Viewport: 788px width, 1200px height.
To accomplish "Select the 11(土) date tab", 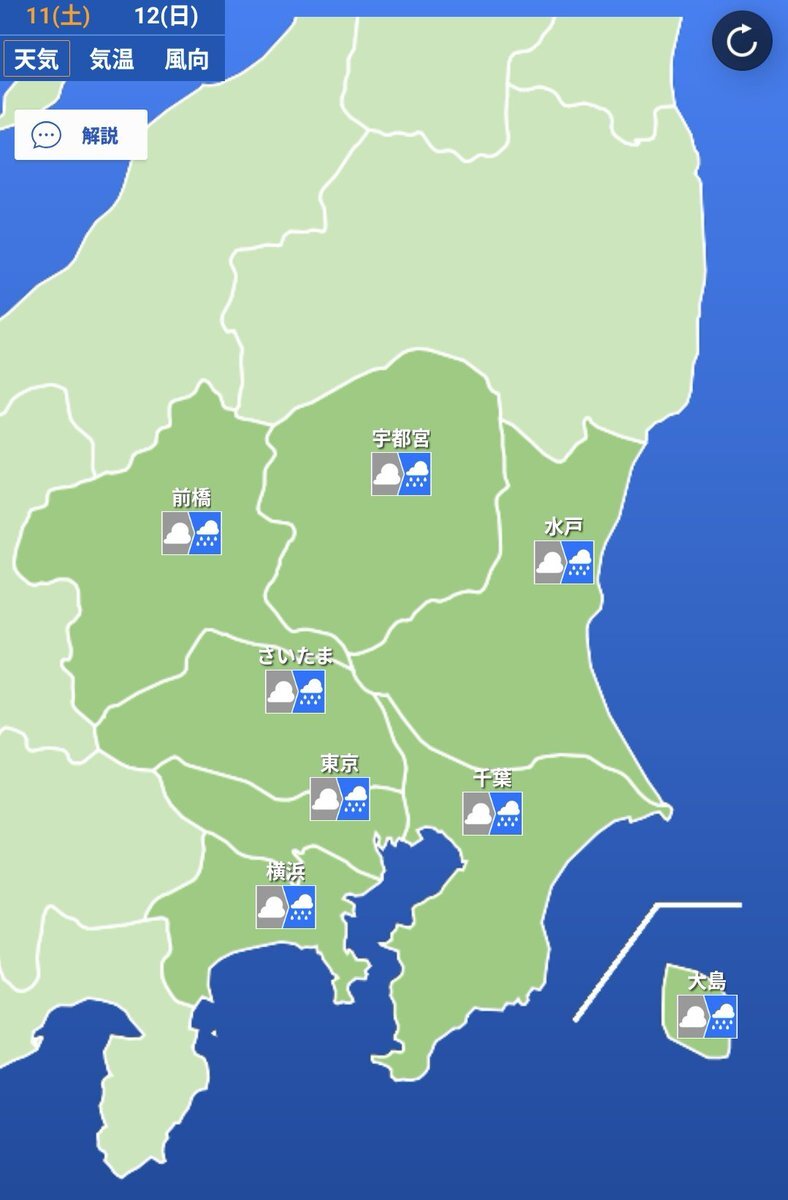I will pyautogui.click(x=58, y=16).
